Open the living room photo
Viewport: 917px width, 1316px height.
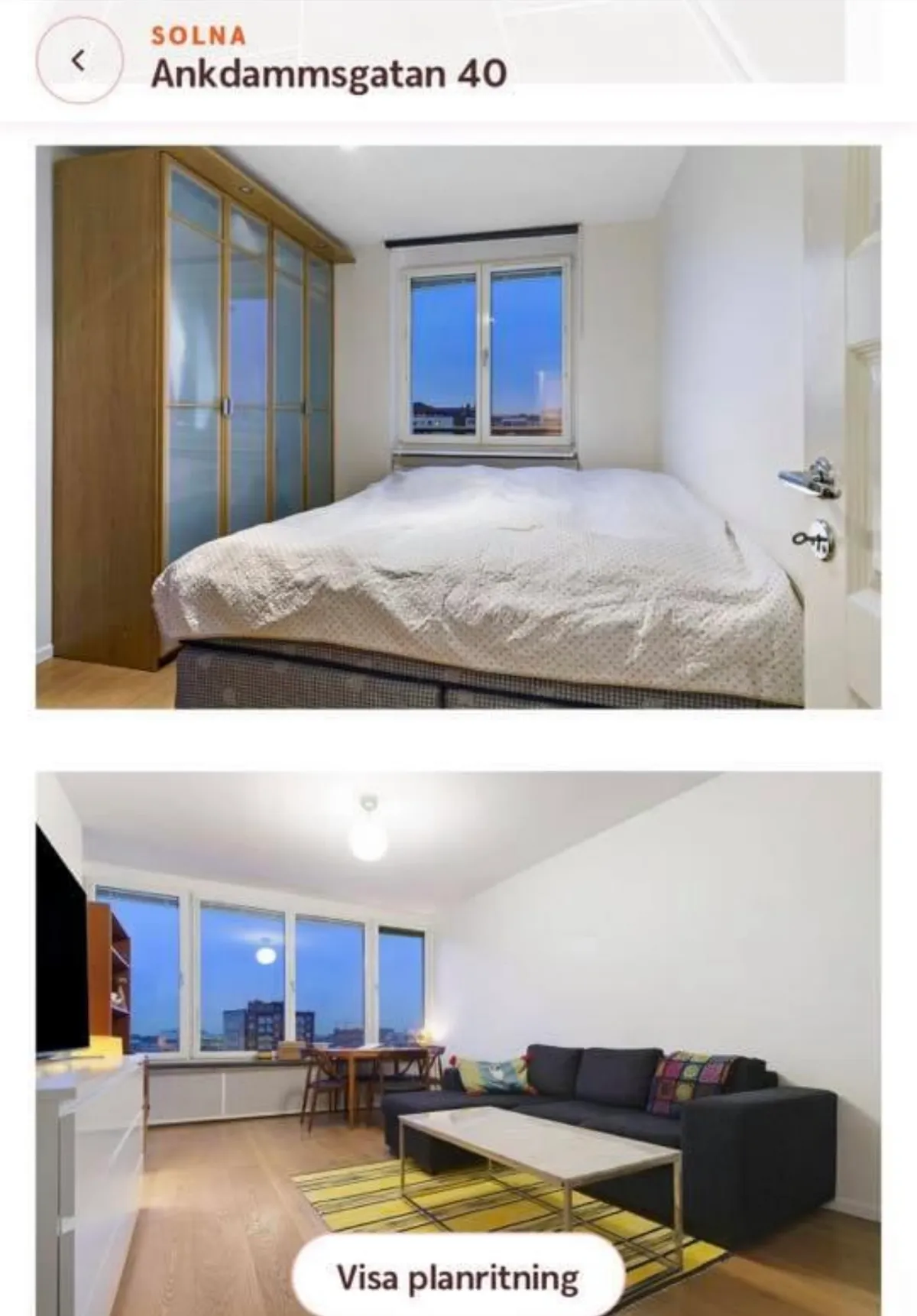pos(458,993)
